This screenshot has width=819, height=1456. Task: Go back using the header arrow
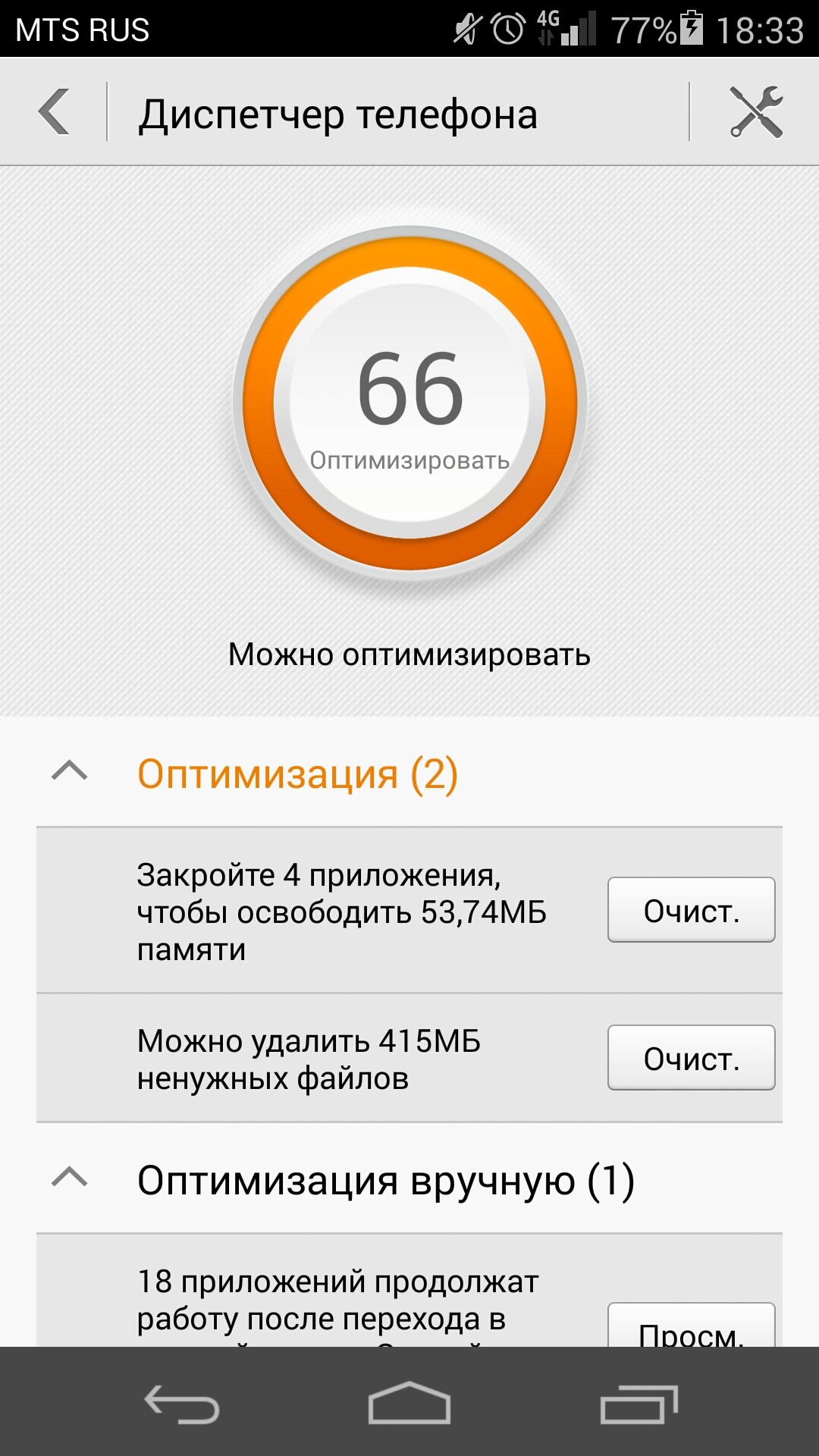click(55, 112)
